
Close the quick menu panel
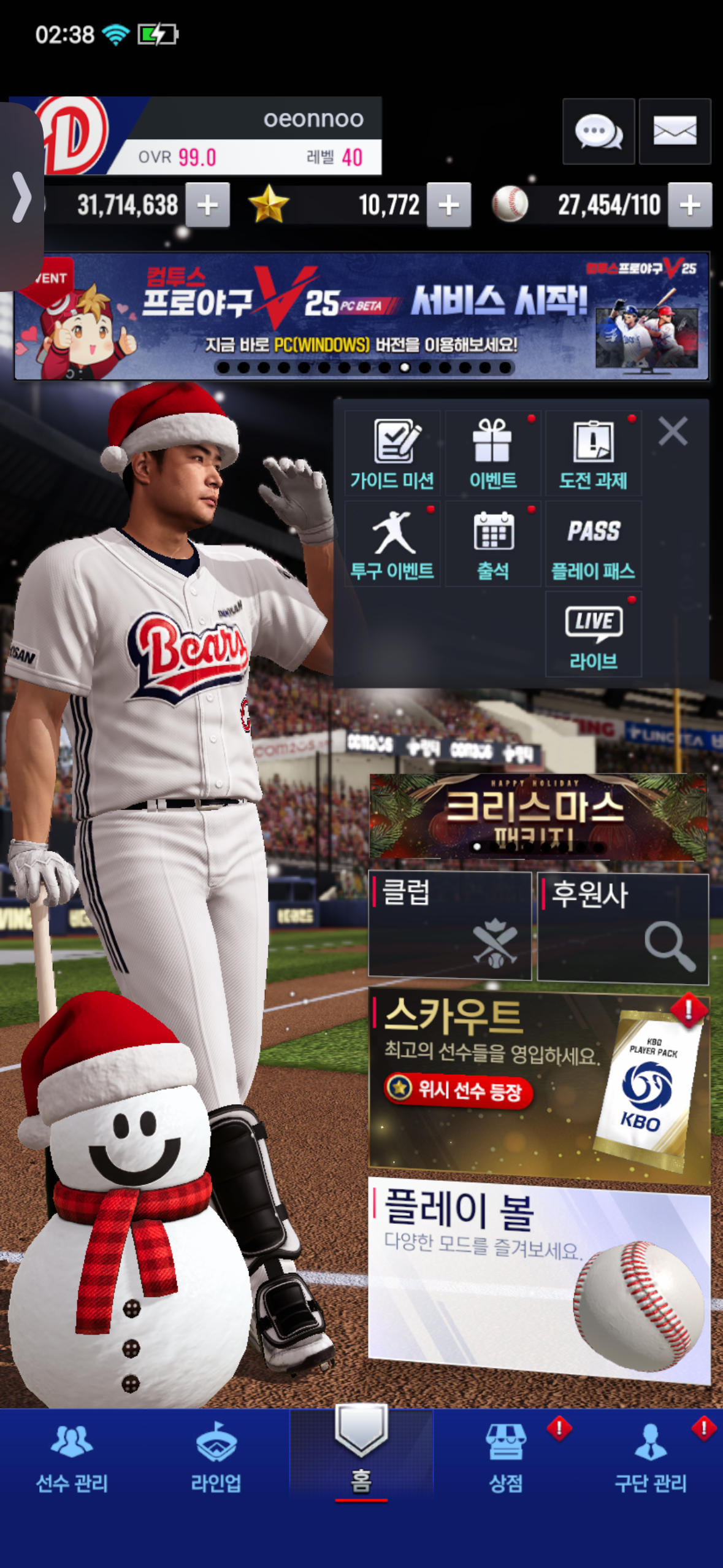tap(673, 431)
